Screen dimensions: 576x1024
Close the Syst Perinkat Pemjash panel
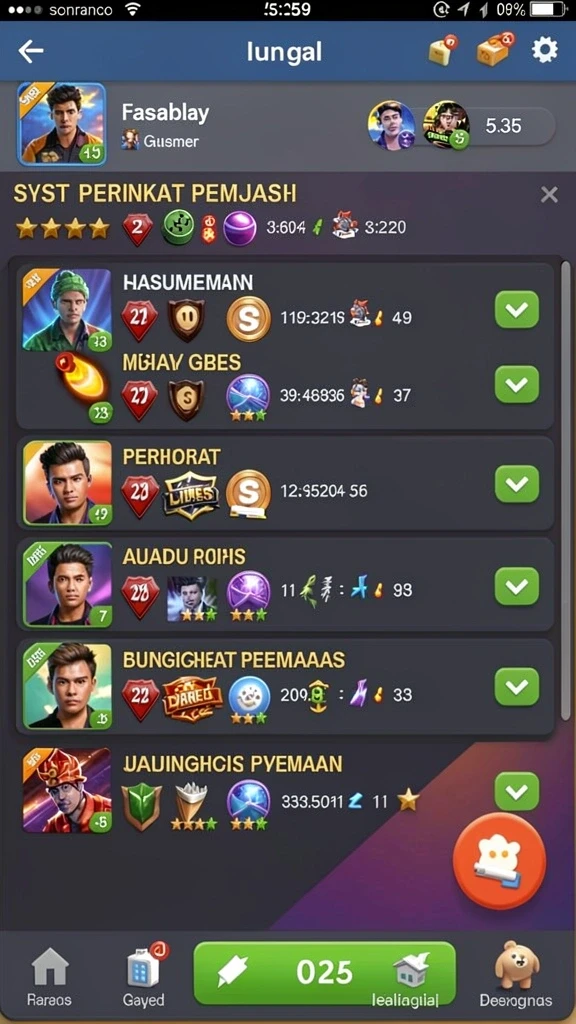click(x=549, y=194)
